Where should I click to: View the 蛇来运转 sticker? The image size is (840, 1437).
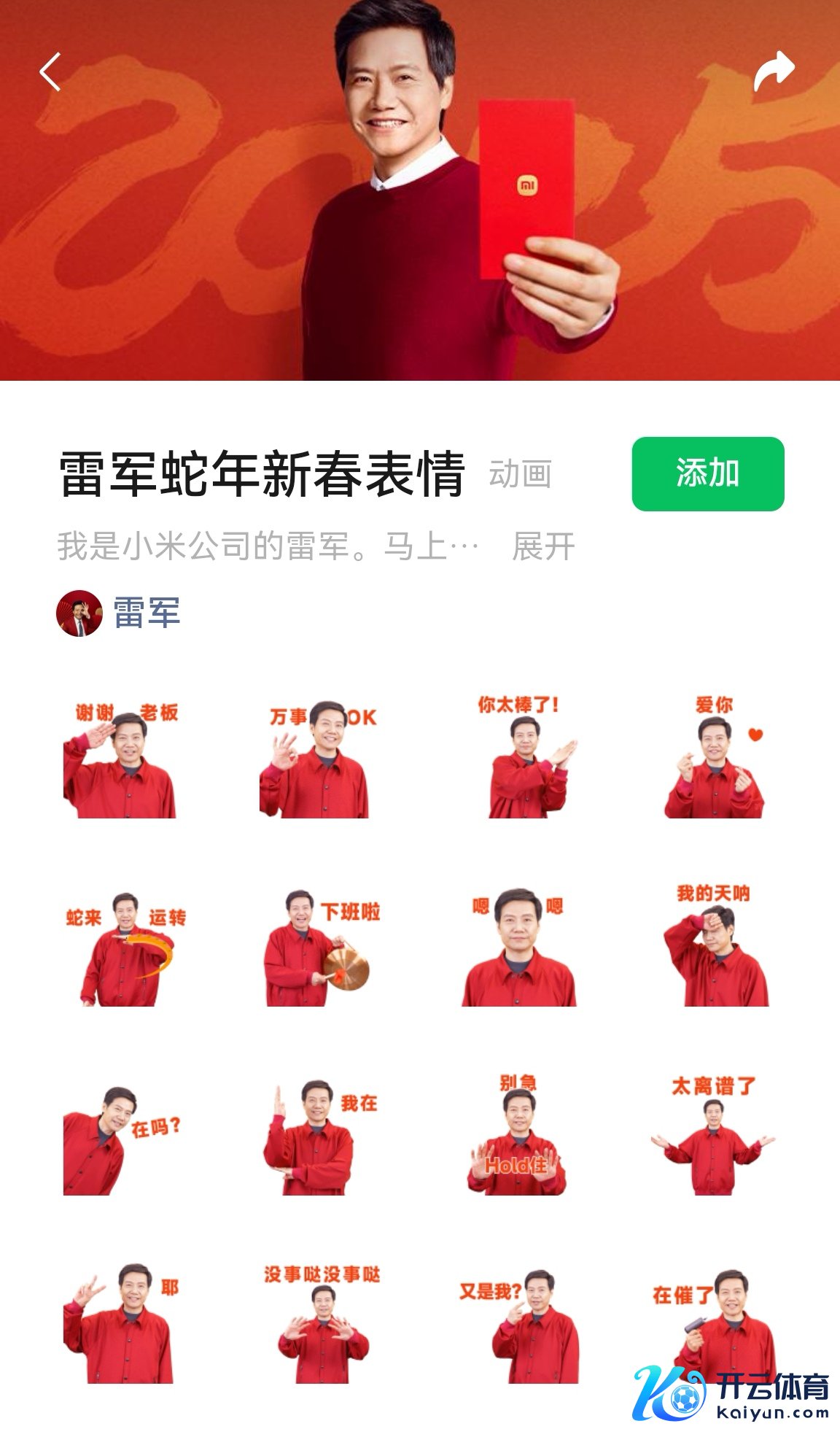pyautogui.click(x=122, y=948)
